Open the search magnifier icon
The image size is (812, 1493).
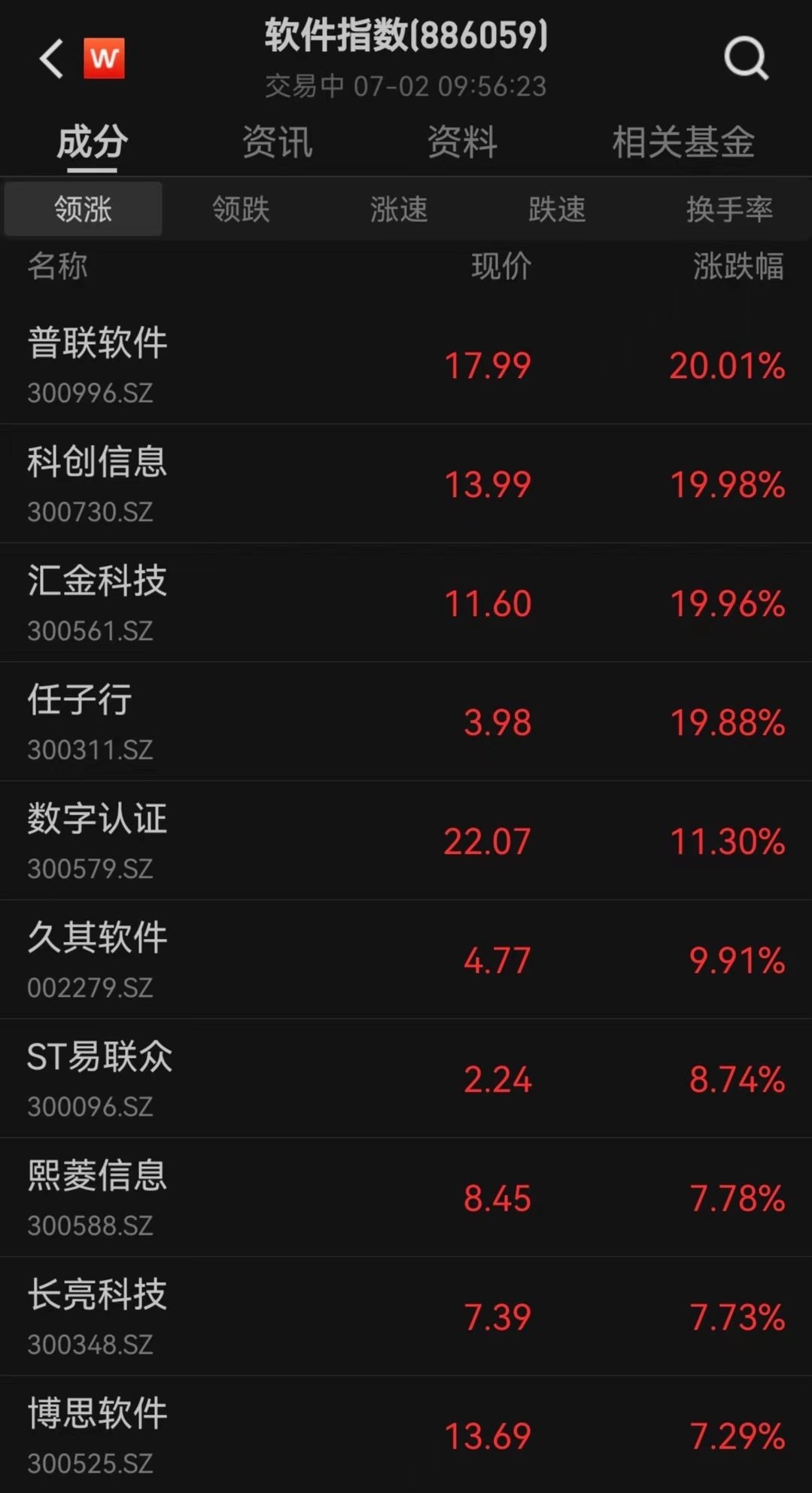[746, 58]
